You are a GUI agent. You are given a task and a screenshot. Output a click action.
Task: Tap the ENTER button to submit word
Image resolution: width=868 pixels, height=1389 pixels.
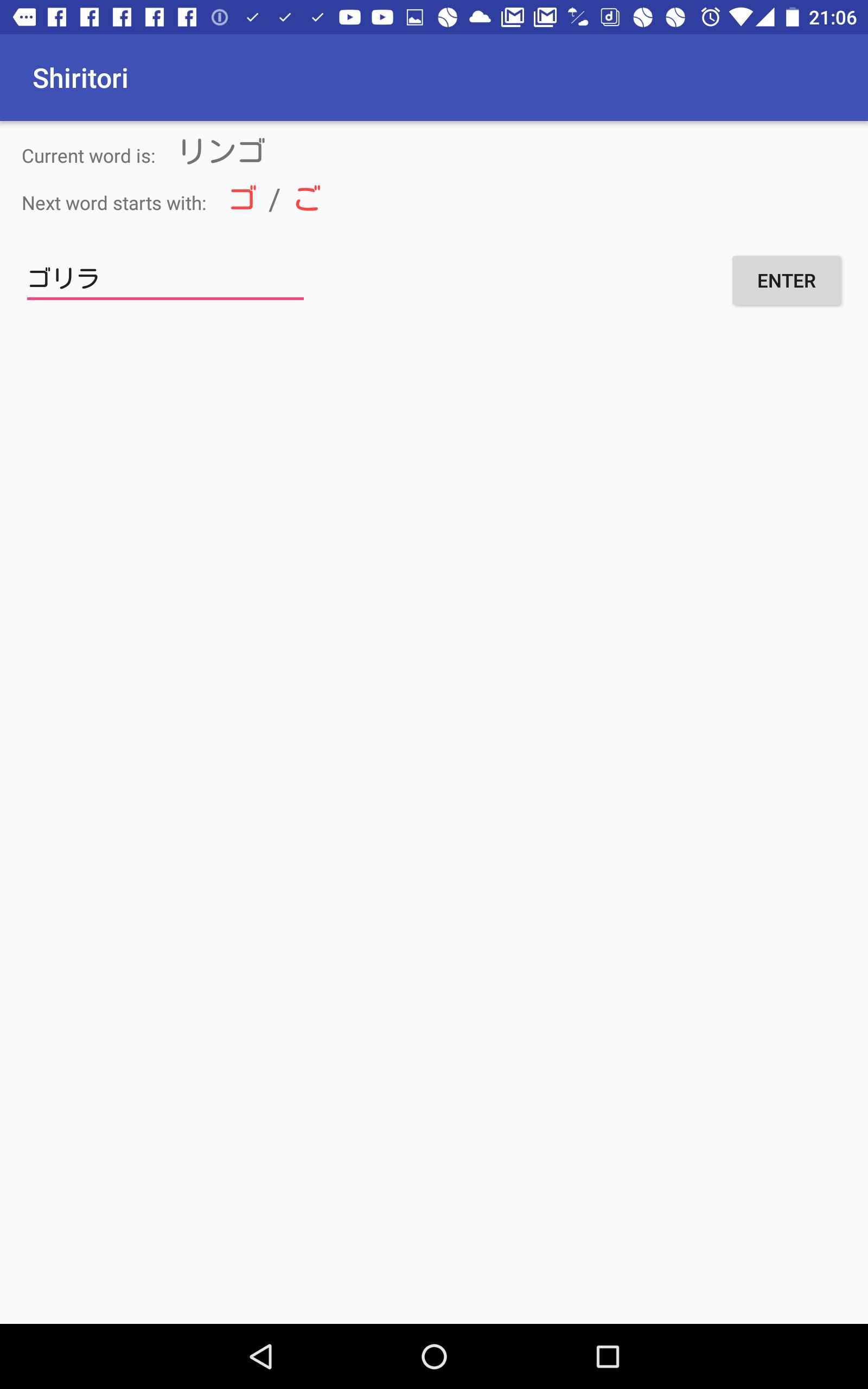[x=787, y=281]
